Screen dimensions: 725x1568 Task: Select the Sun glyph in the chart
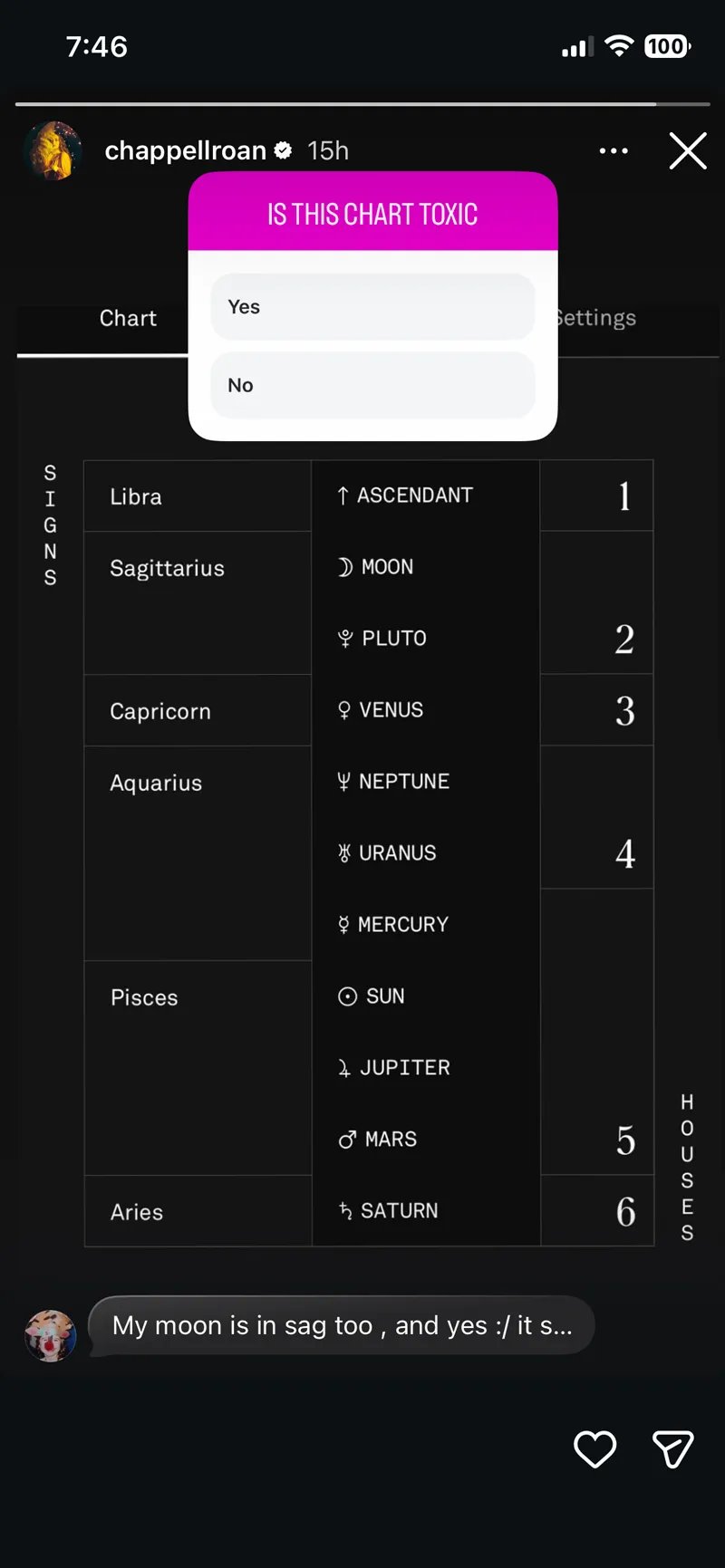pos(346,996)
